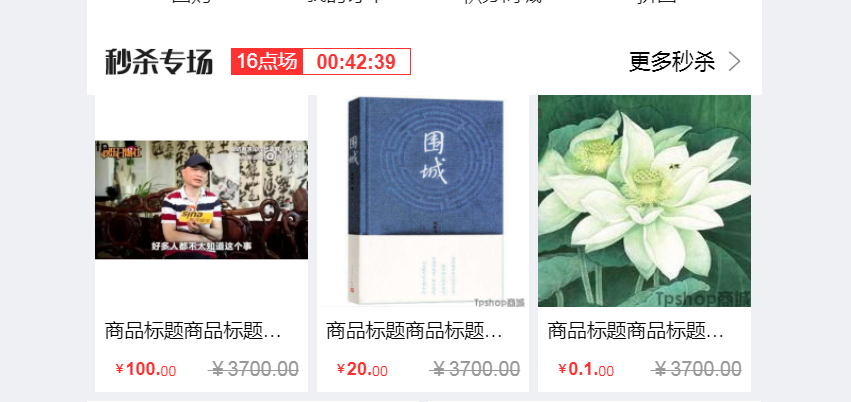
Task: Open the 更多秒杀 link
Action: click(x=684, y=62)
